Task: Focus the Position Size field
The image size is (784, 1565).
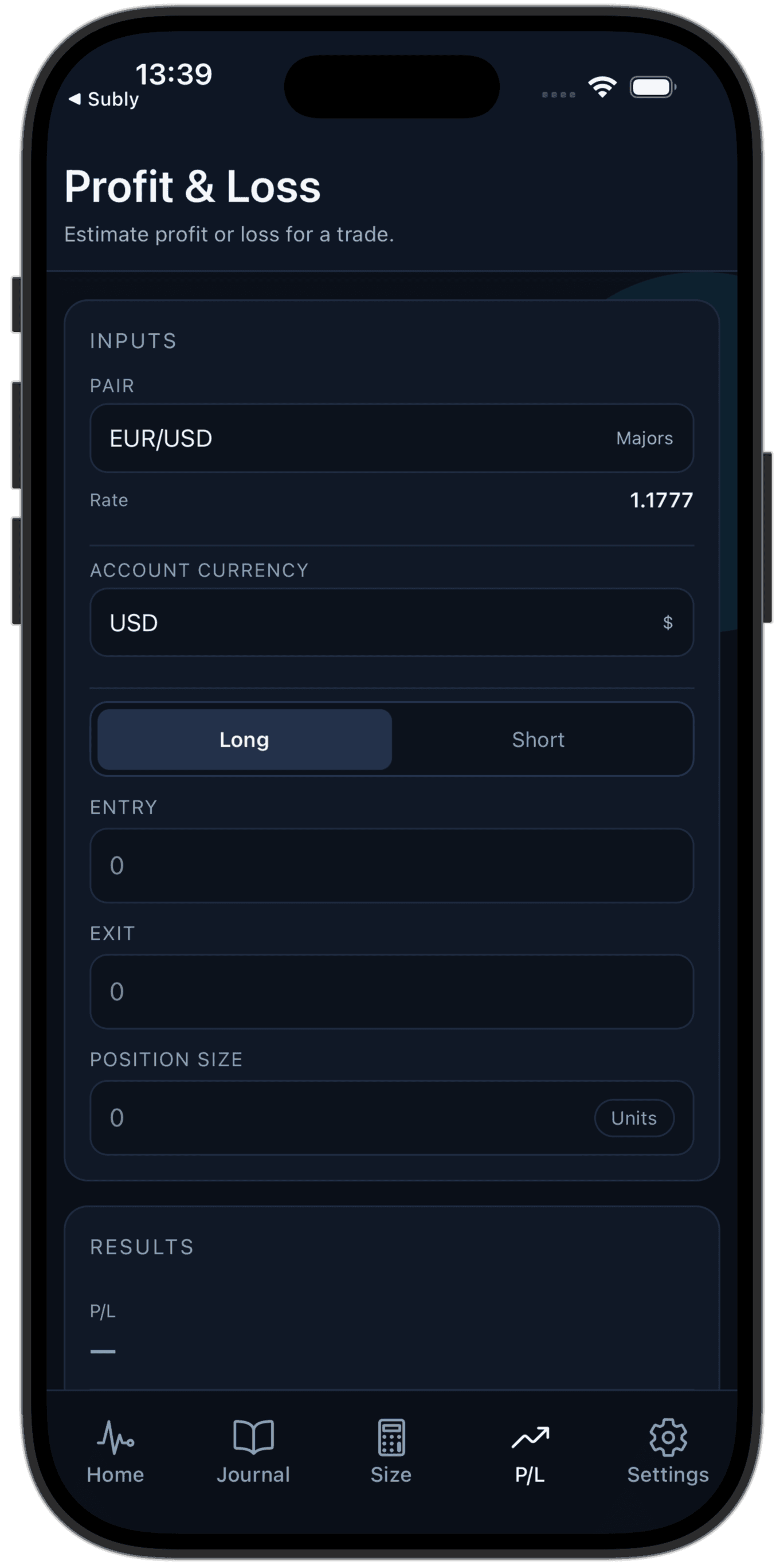Action: click(x=340, y=1118)
